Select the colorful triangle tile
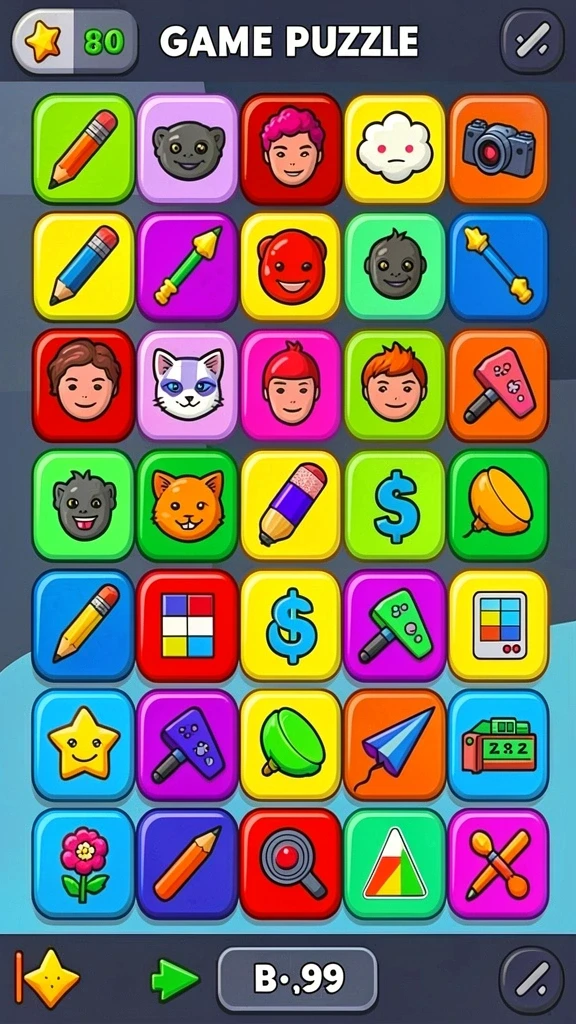Viewport: 576px width, 1024px height. click(394, 864)
